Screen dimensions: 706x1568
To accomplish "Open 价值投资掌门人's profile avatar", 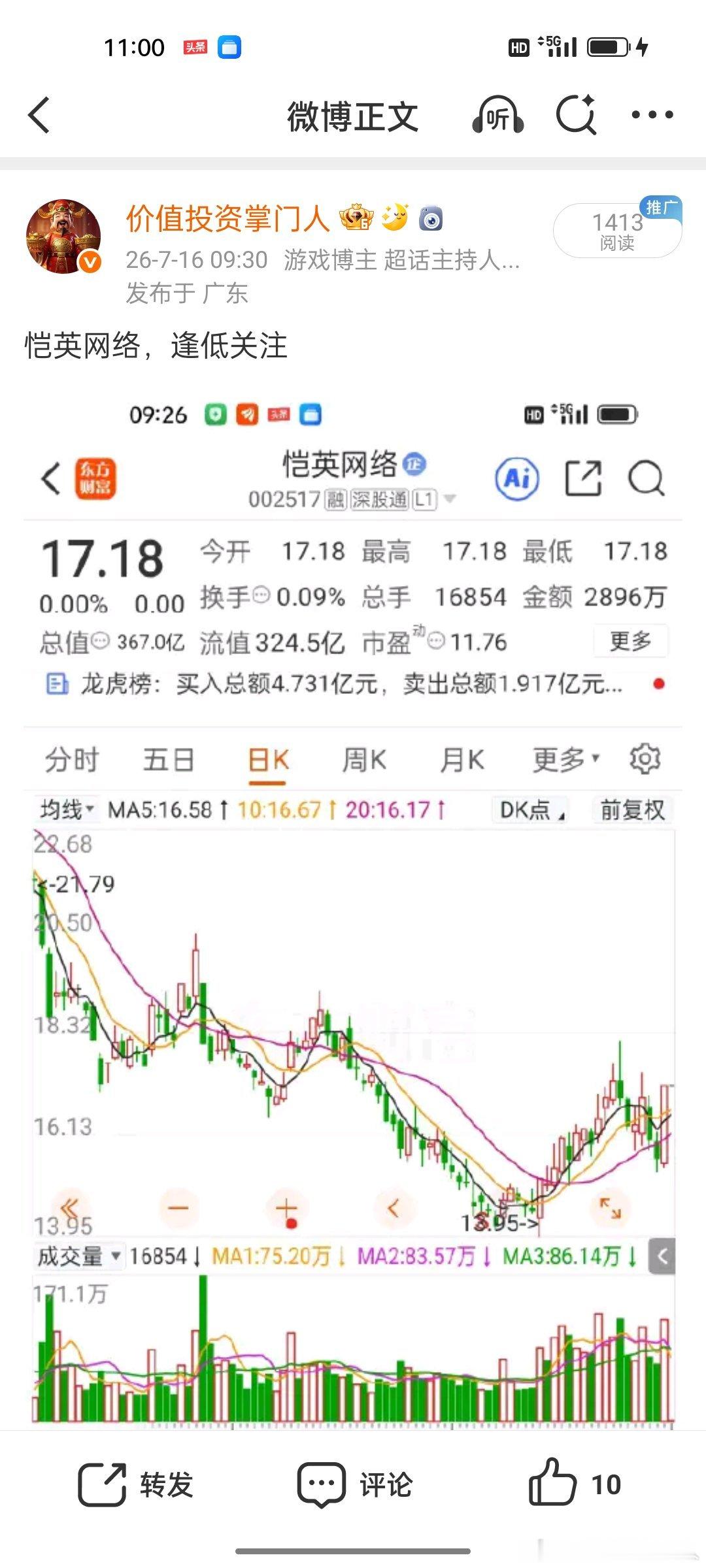I will tap(63, 237).
